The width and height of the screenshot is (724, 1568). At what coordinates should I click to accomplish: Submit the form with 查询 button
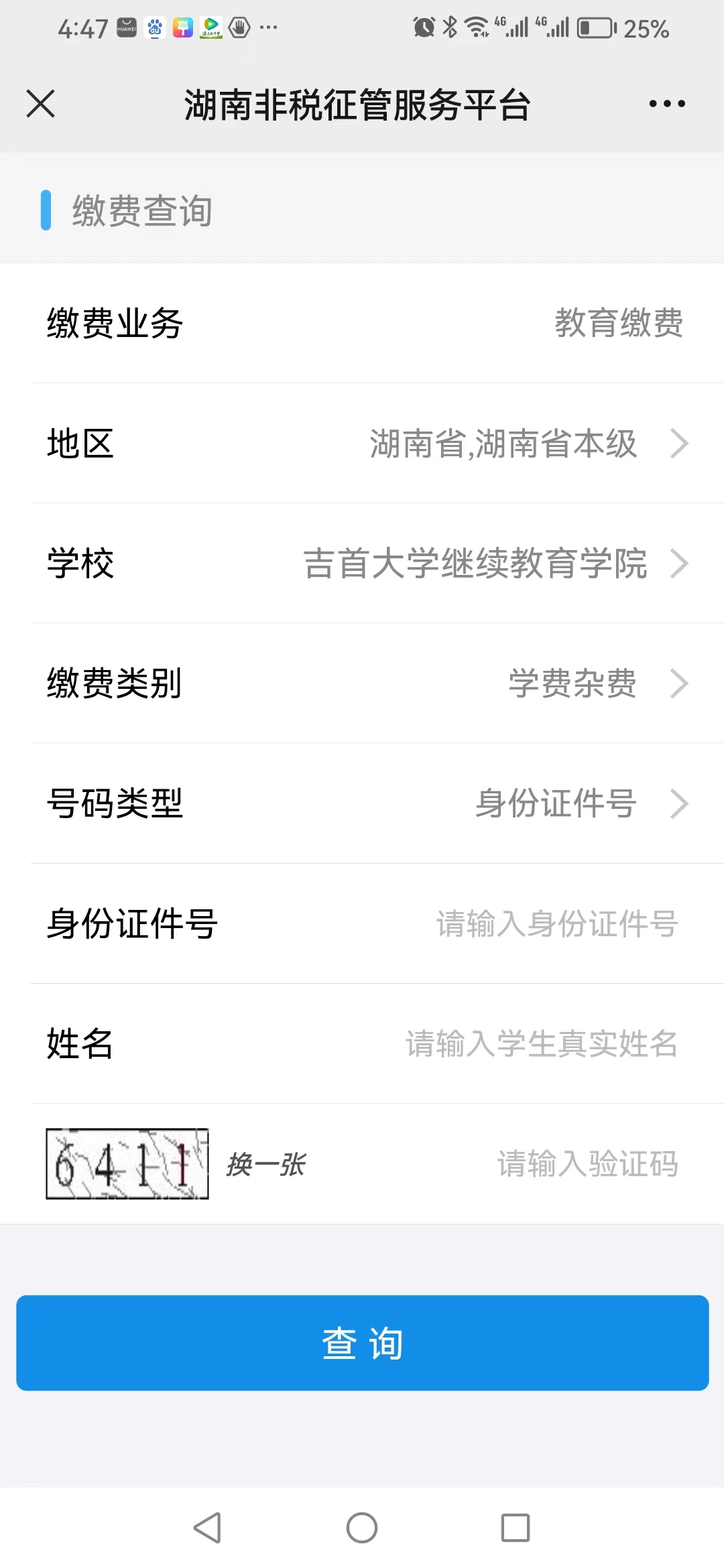362,1343
